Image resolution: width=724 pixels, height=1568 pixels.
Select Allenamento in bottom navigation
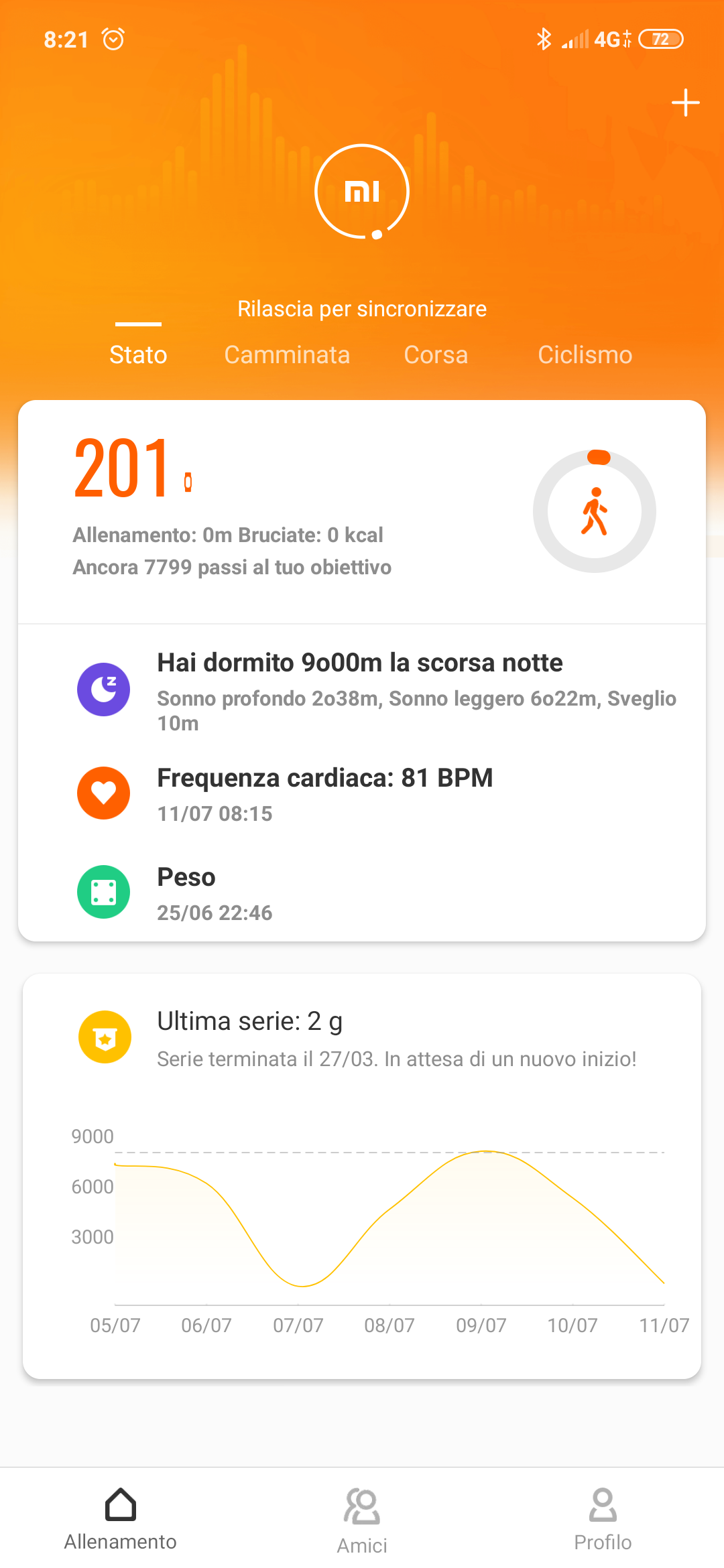pos(121,1518)
